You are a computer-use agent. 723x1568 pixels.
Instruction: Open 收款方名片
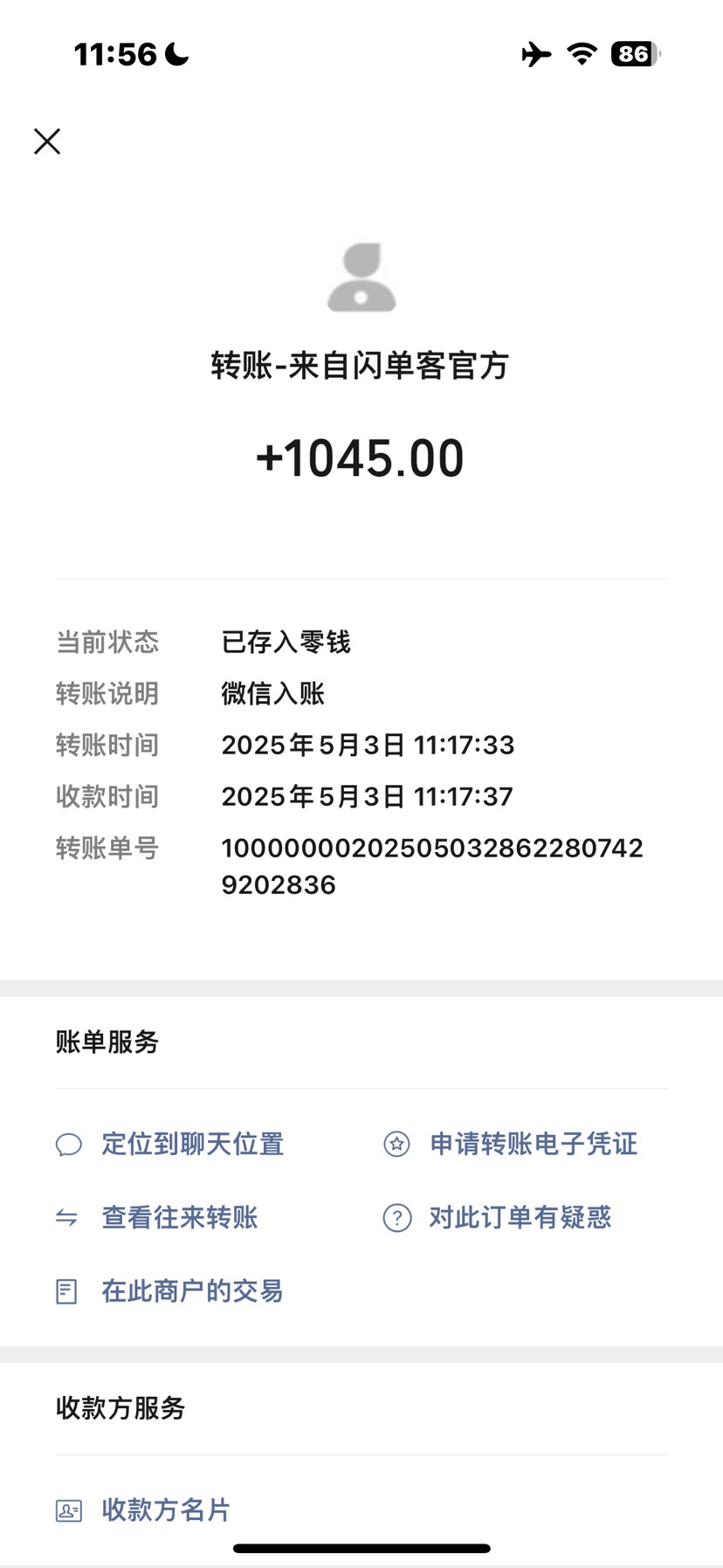coord(144,1510)
